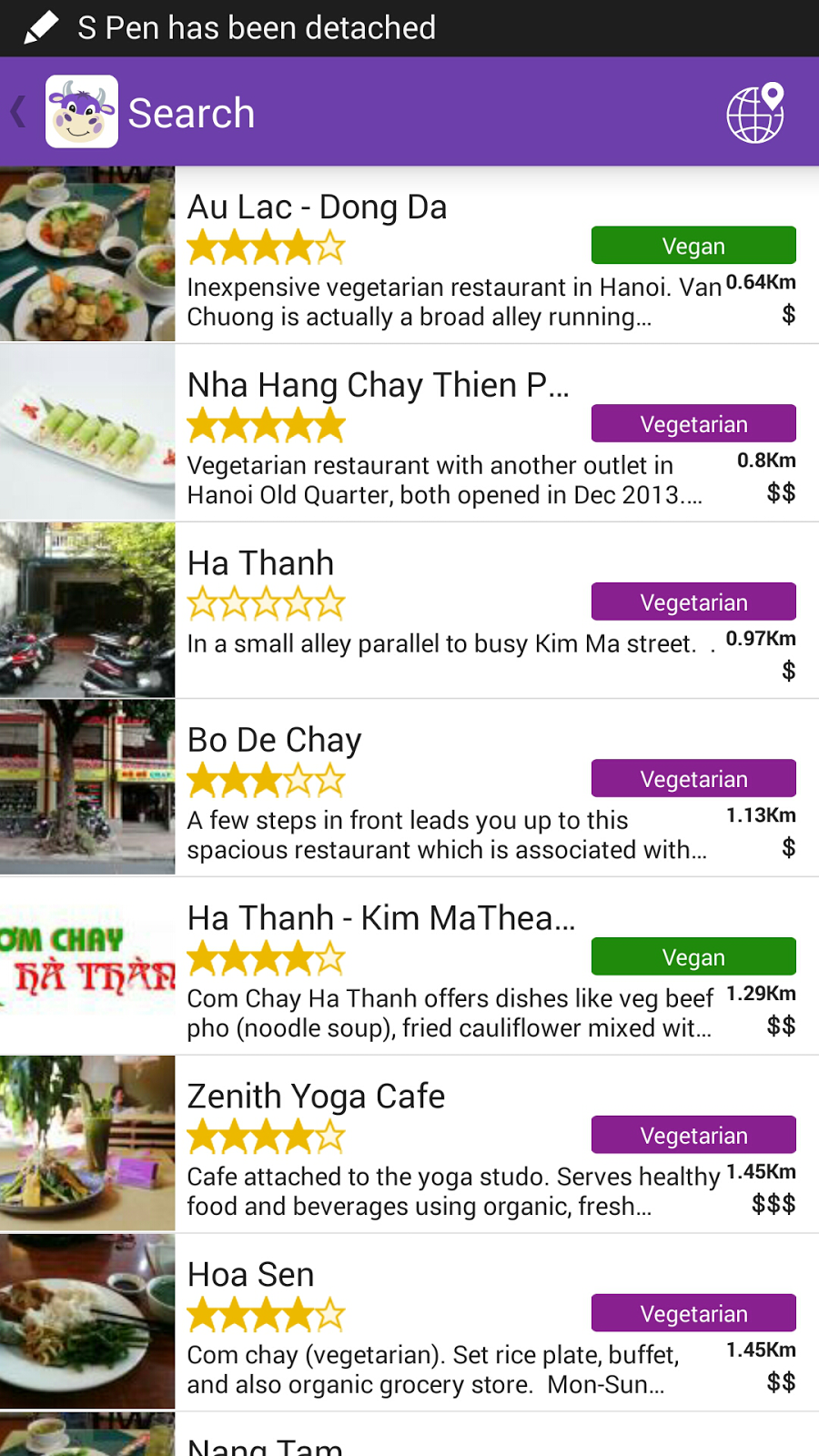819x1456 pixels.
Task: Go back using the arrow beside the logo
Action: tap(18, 112)
